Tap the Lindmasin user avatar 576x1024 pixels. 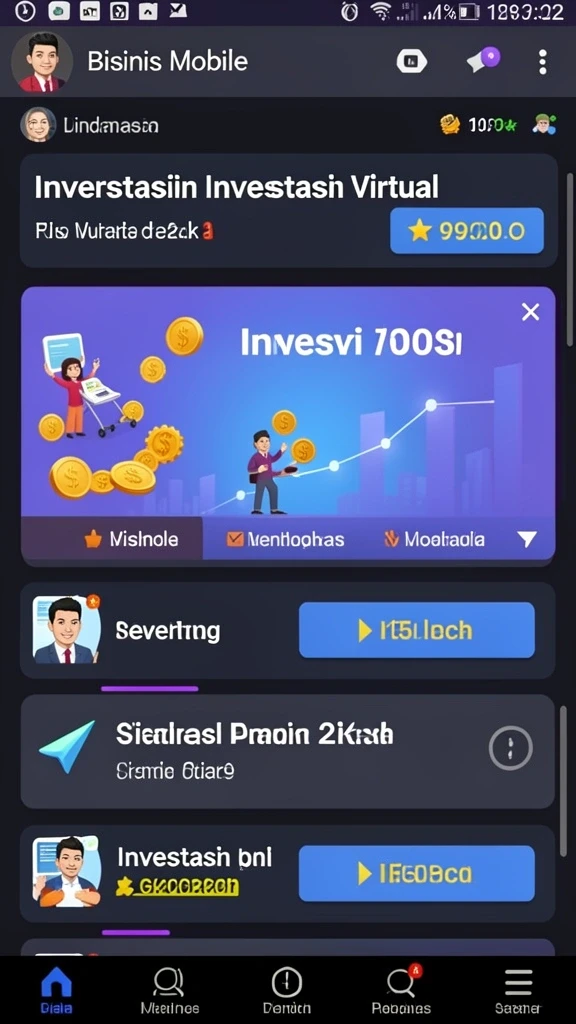pyautogui.click(x=38, y=125)
